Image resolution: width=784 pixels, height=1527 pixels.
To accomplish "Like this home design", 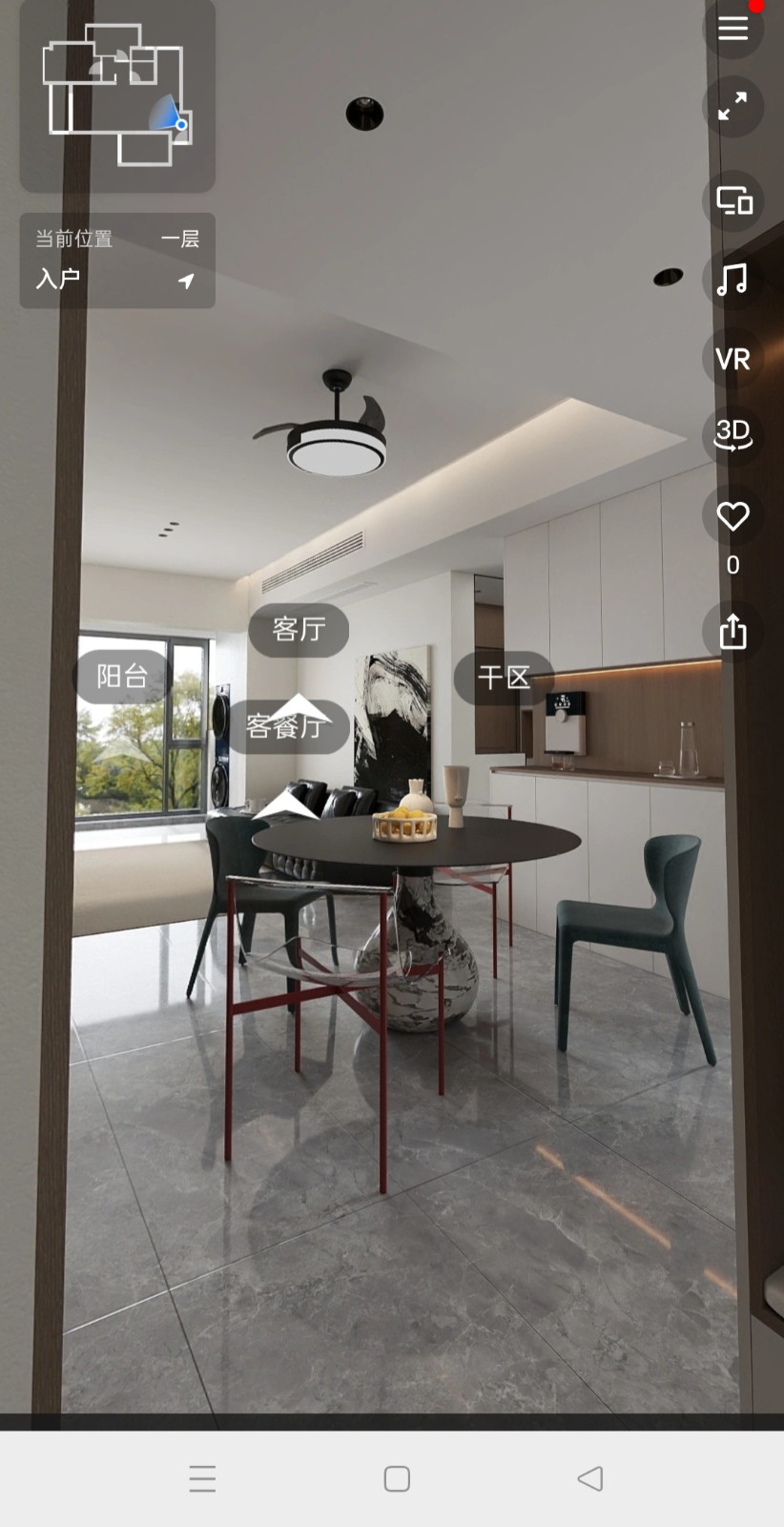I will coord(732,516).
